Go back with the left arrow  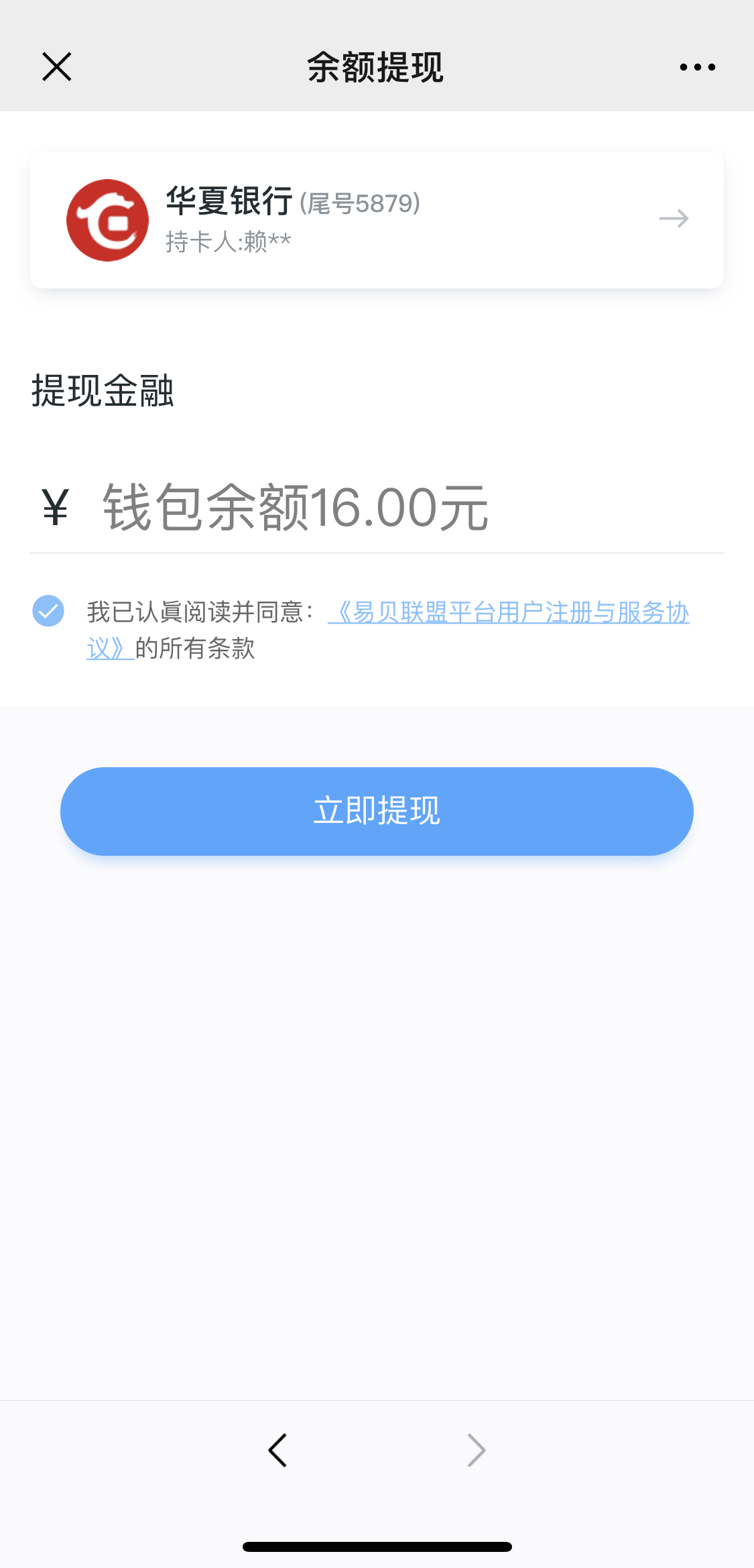[x=277, y=1450]
